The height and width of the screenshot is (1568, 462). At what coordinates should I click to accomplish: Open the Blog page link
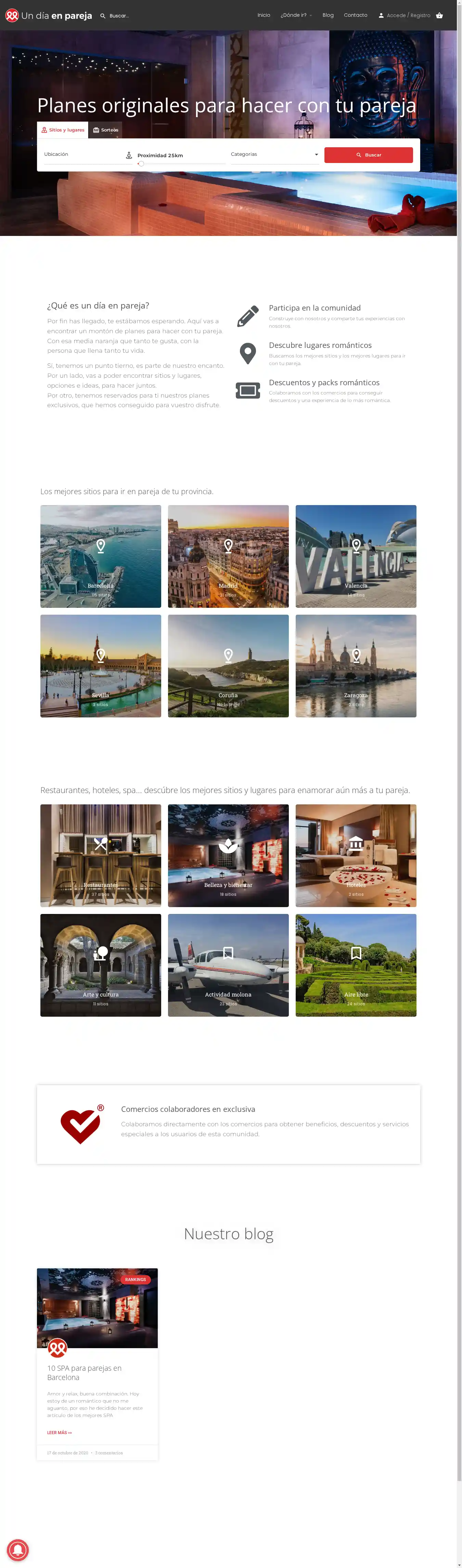click(328, 15)
